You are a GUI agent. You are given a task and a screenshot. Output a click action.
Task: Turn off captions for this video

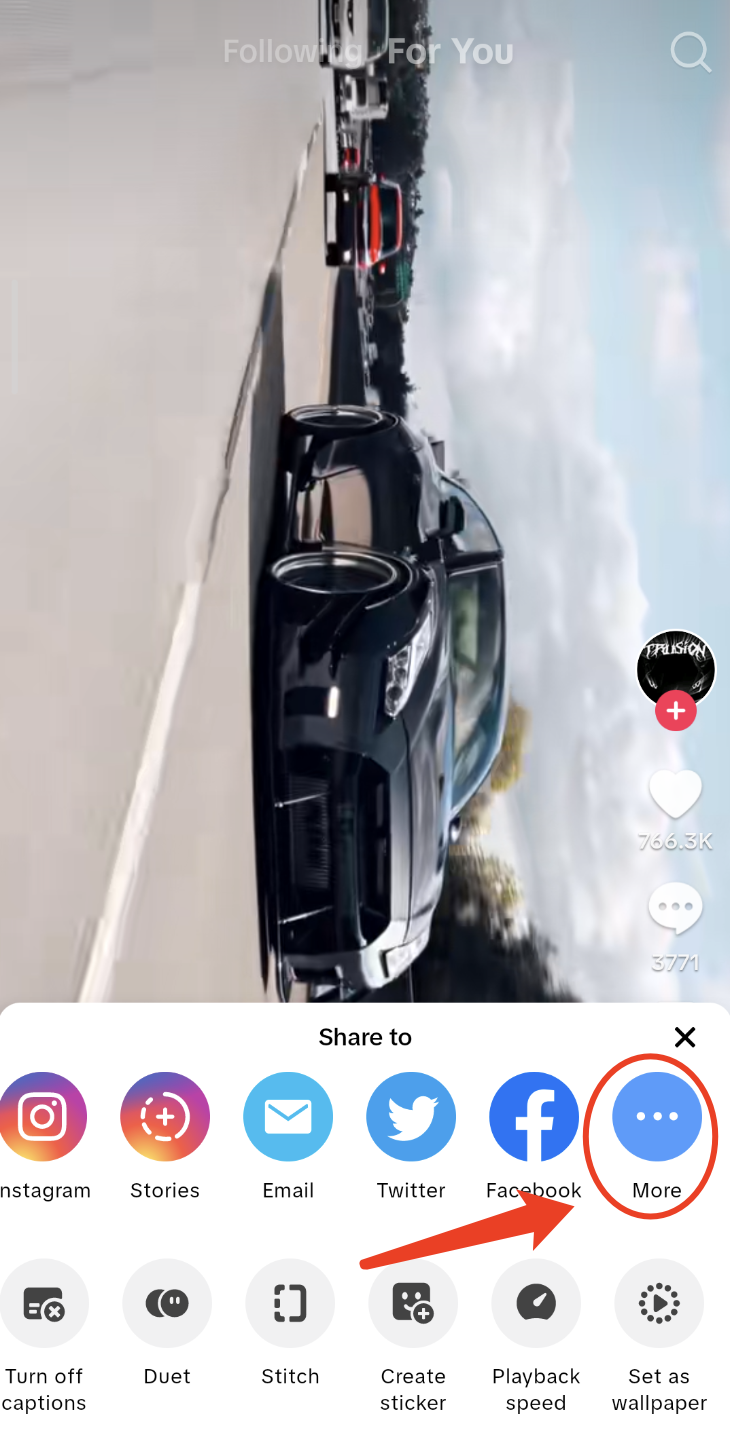[x=44, y=1303]
